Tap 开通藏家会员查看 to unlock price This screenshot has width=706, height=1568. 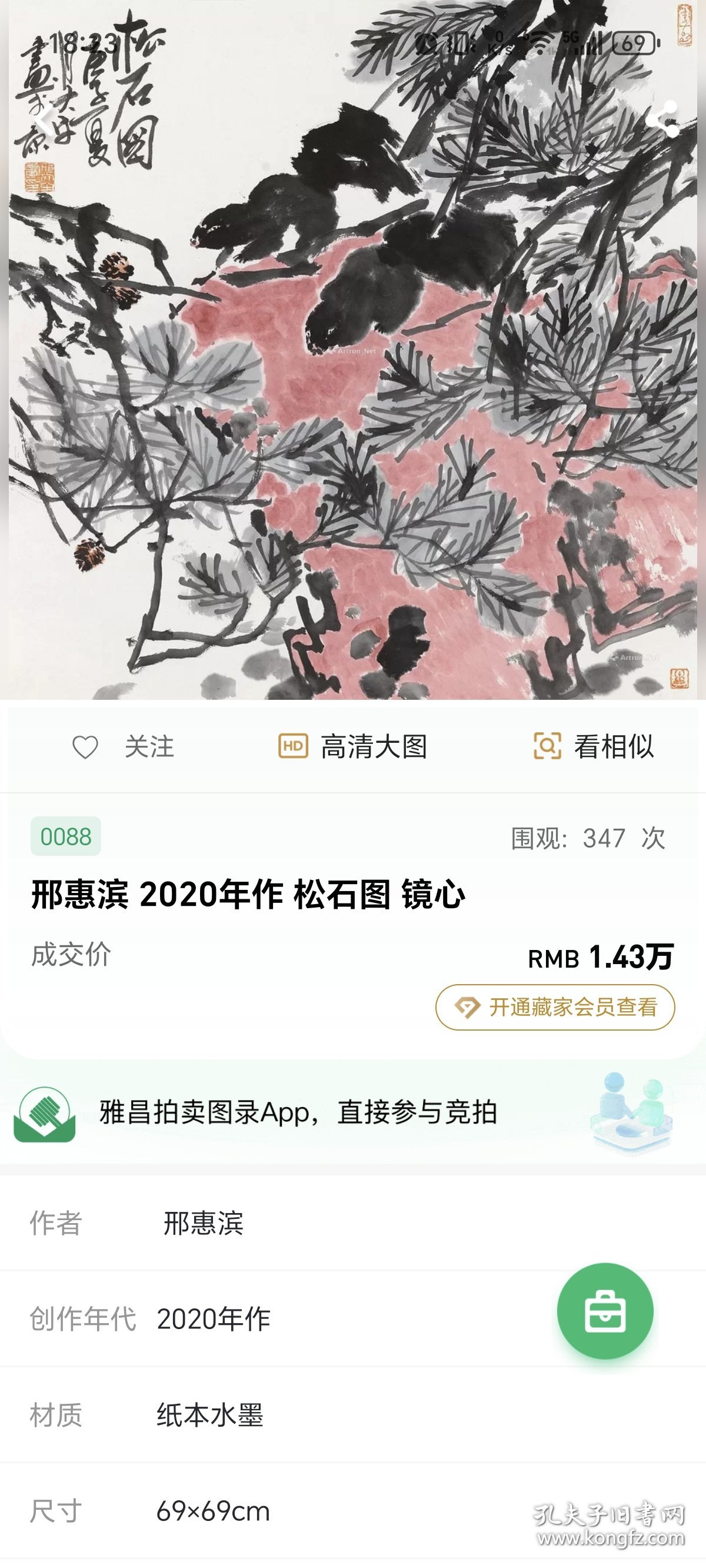click(x=555, y=1008)
